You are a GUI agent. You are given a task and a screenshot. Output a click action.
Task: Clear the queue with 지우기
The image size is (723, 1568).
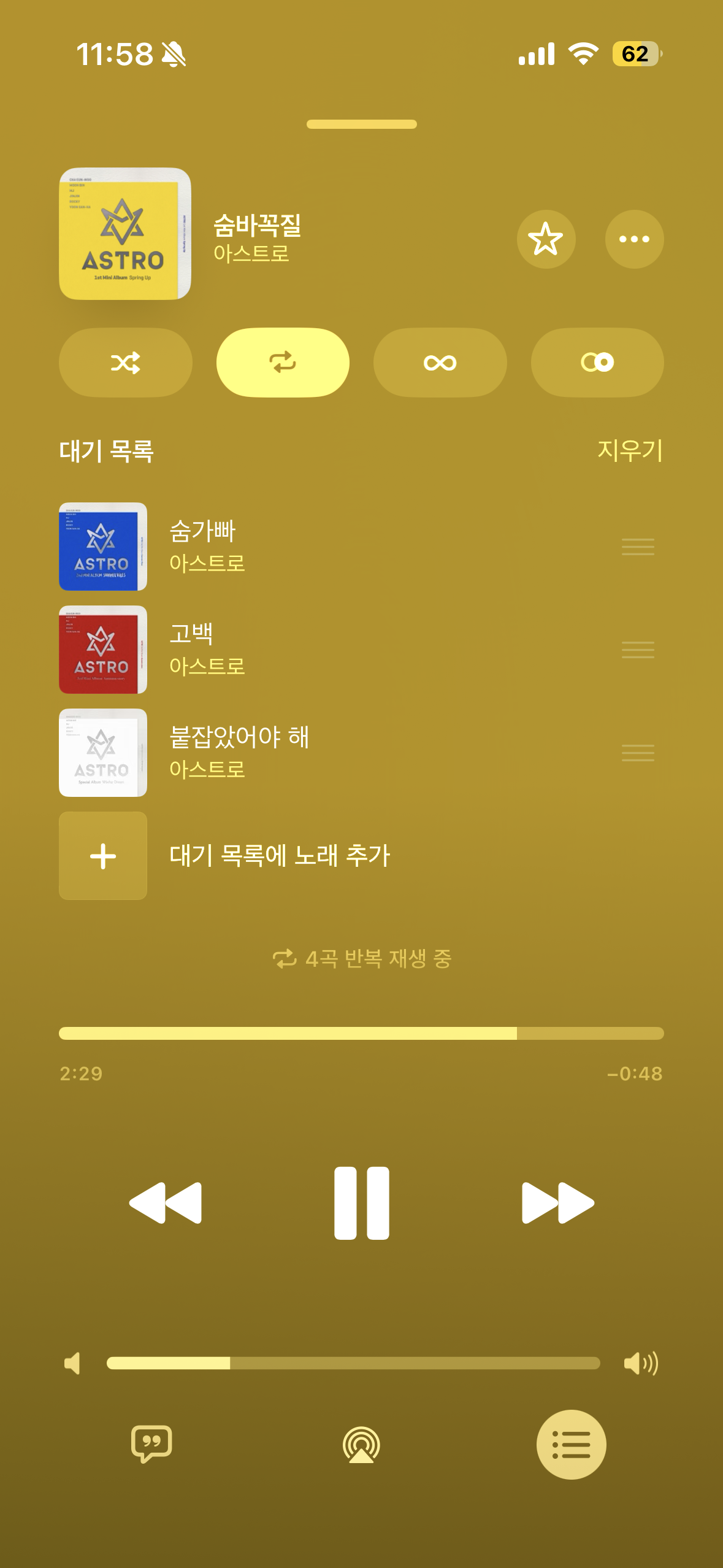coord(630,450)
